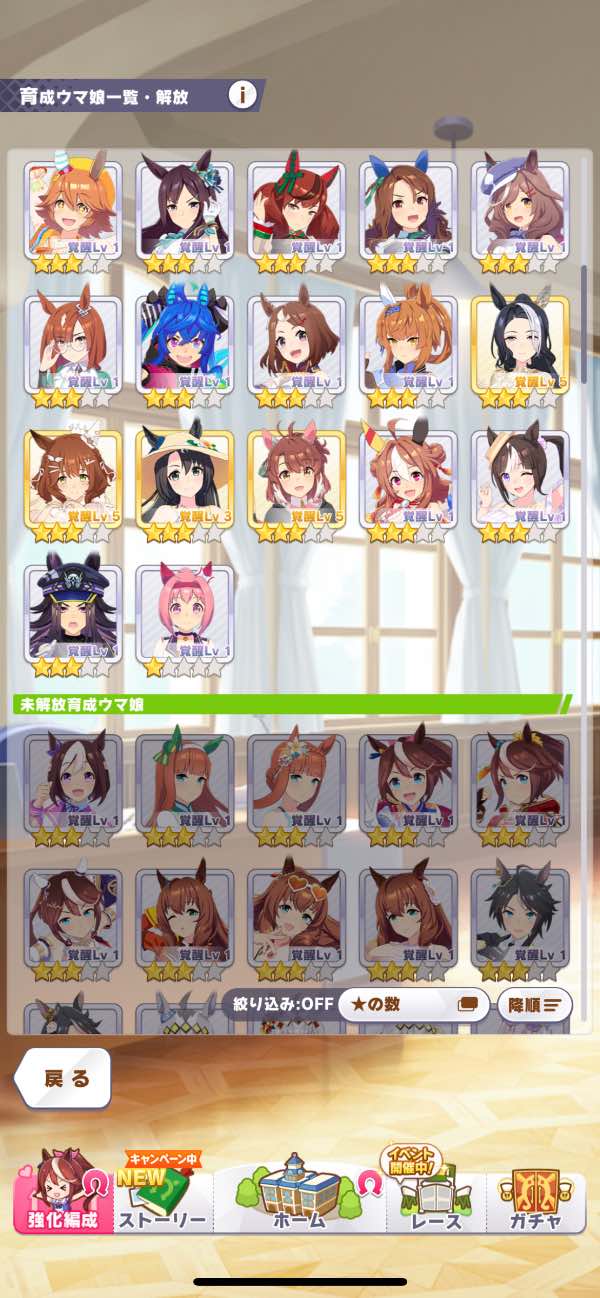
Task: Open the info icon beside 育成ウマ娘一覧・解放
Action: point(242,95)
